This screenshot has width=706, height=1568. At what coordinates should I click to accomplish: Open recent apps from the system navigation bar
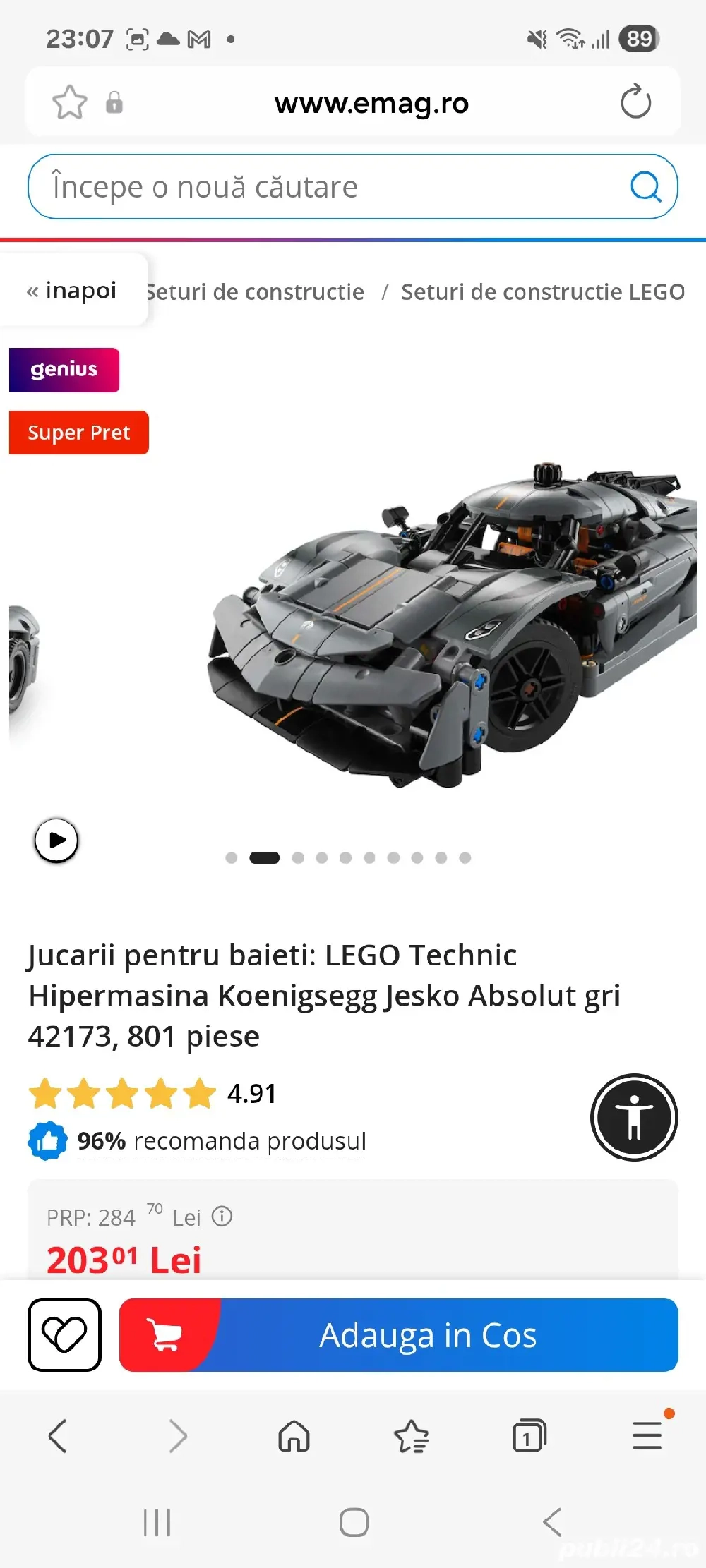point(157,1522)
